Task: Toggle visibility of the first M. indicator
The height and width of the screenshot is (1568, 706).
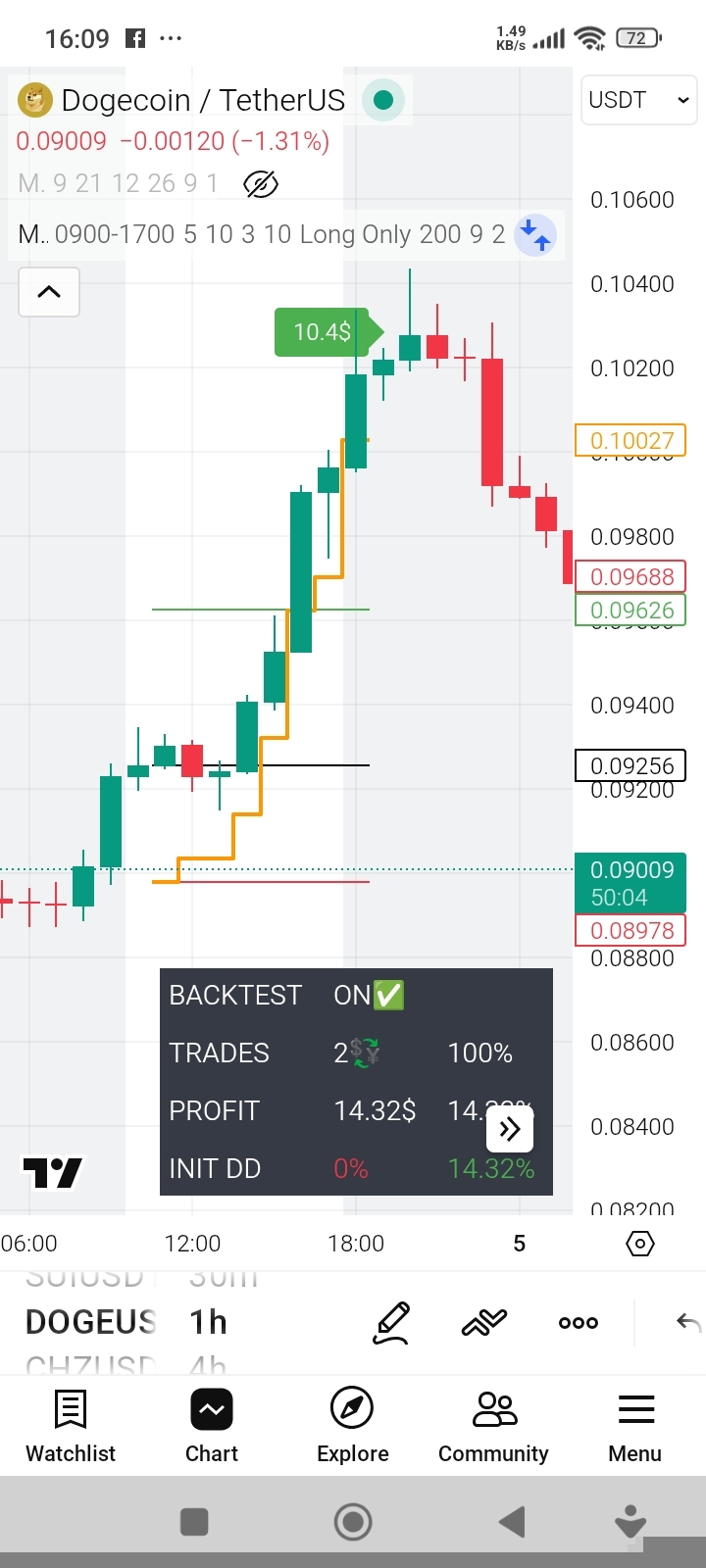Action: (261, 183)
